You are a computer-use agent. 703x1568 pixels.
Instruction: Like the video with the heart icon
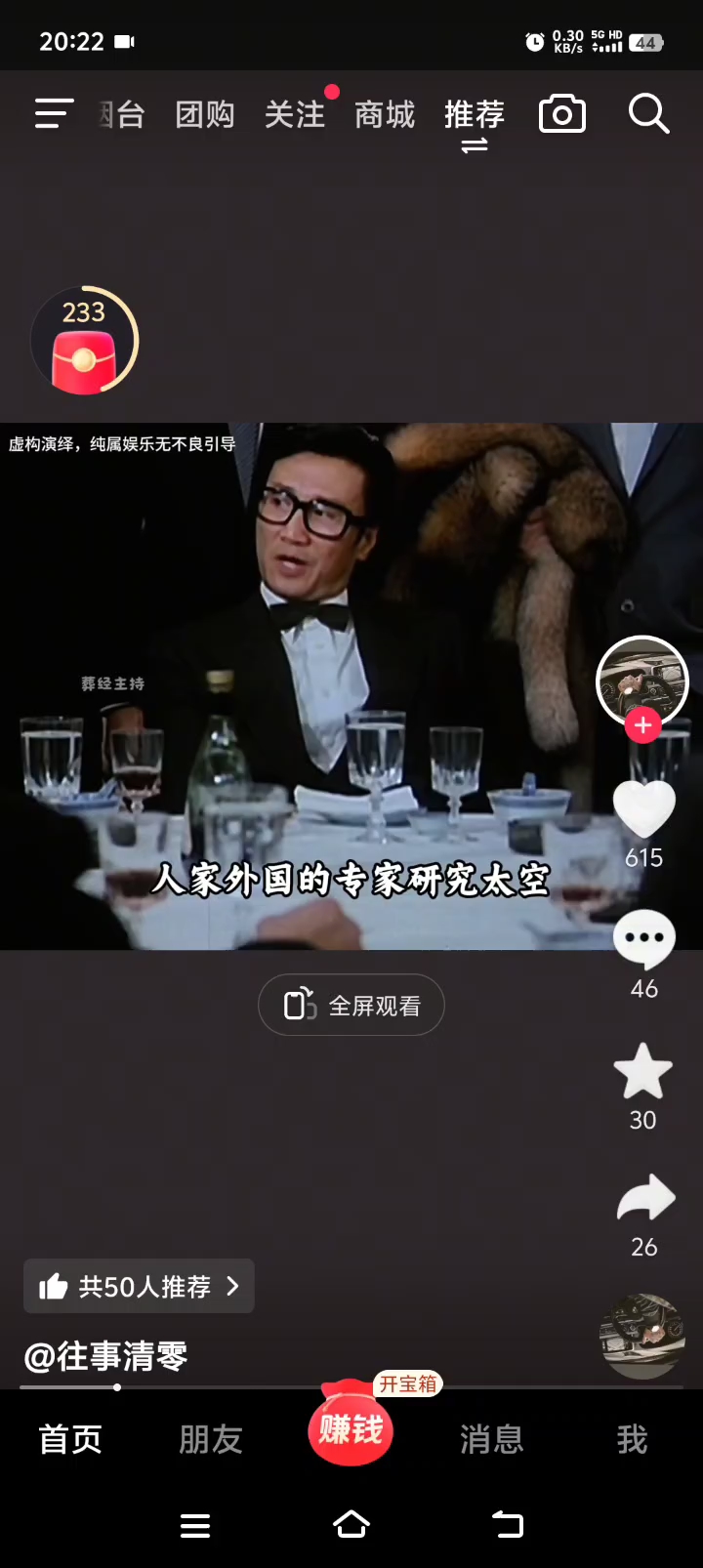tap(643, 810)
